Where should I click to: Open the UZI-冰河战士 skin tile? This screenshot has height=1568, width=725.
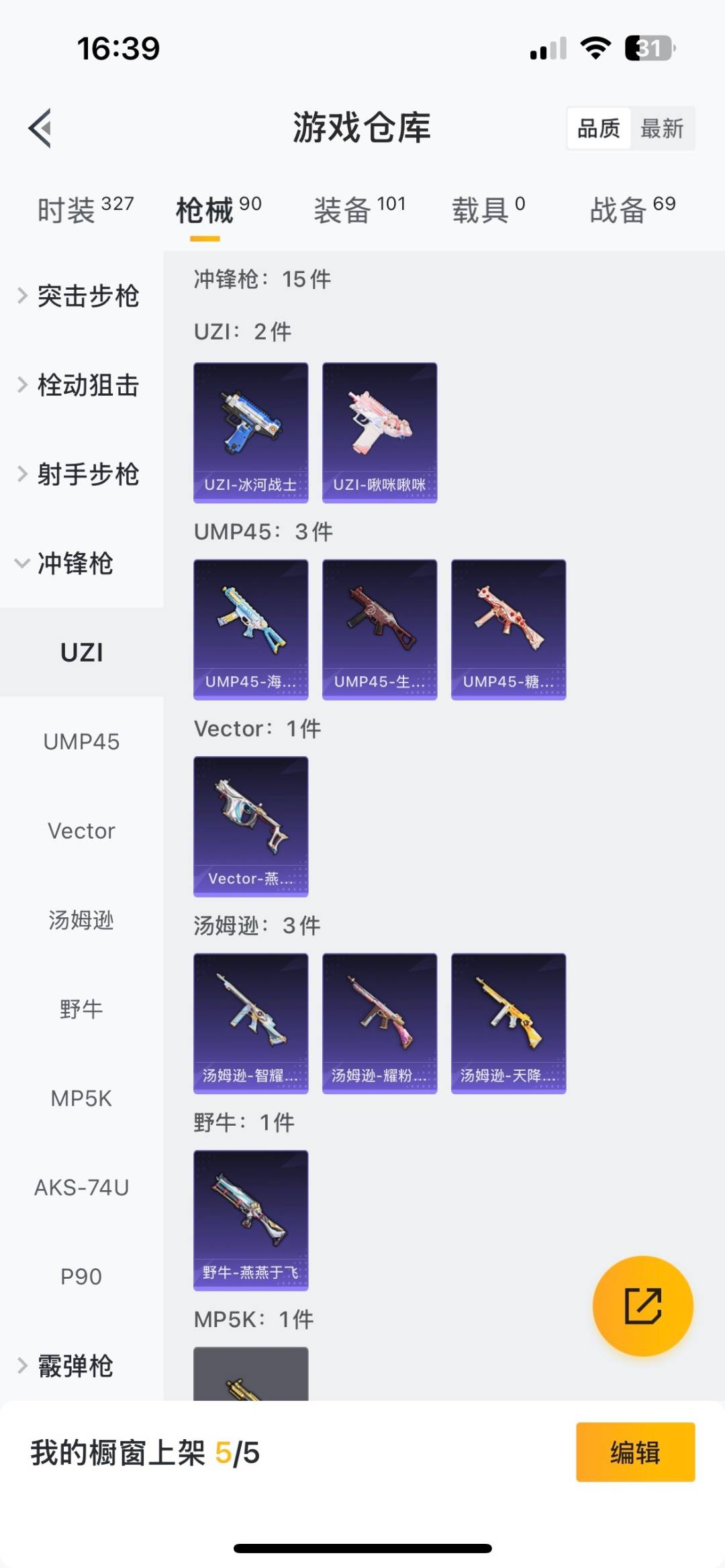click(x=251, y=433)
